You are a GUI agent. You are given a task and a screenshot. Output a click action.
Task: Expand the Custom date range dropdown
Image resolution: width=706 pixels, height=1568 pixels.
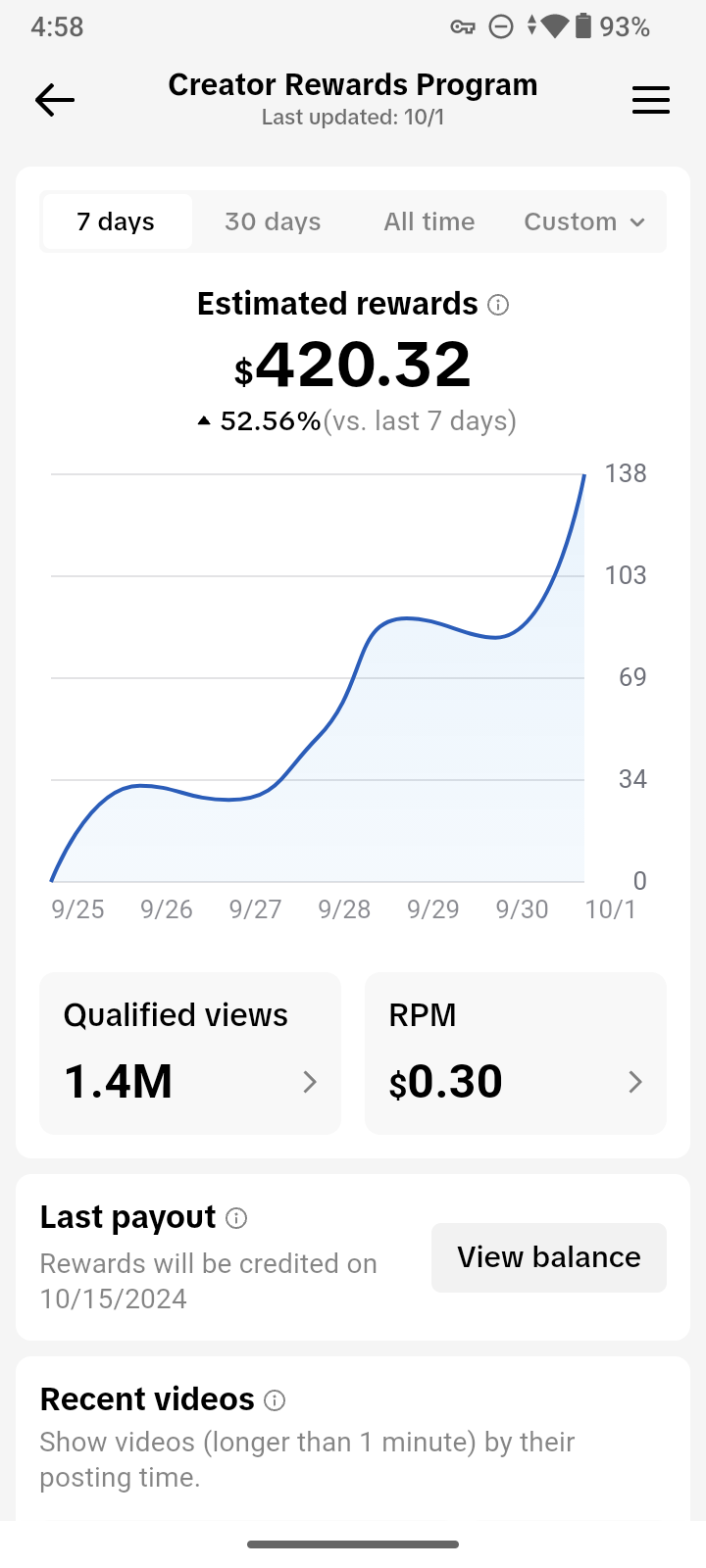pyautogui.click(x=584, y=221)
